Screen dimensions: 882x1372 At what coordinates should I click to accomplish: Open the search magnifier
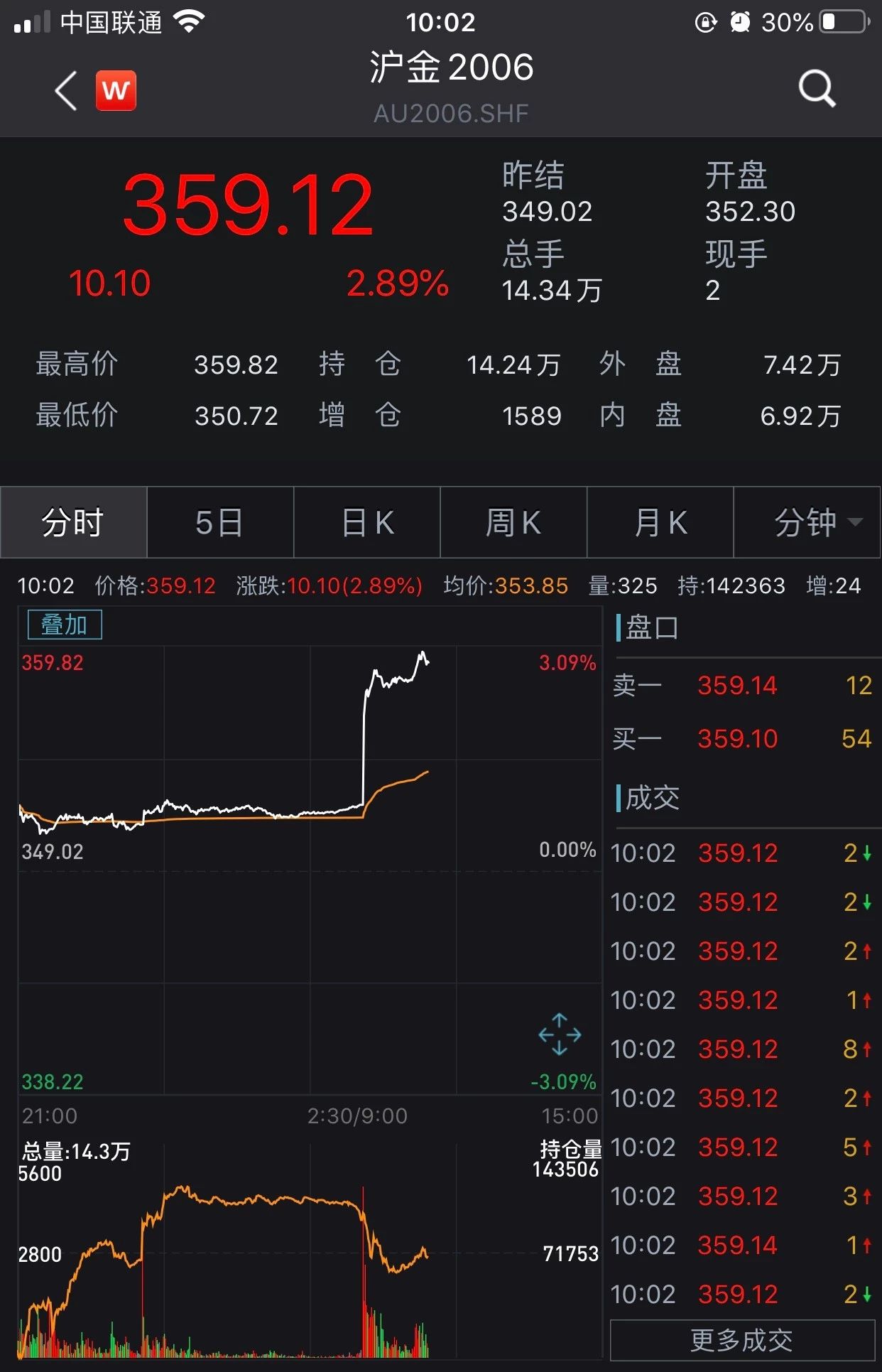(x=817, y=90)
